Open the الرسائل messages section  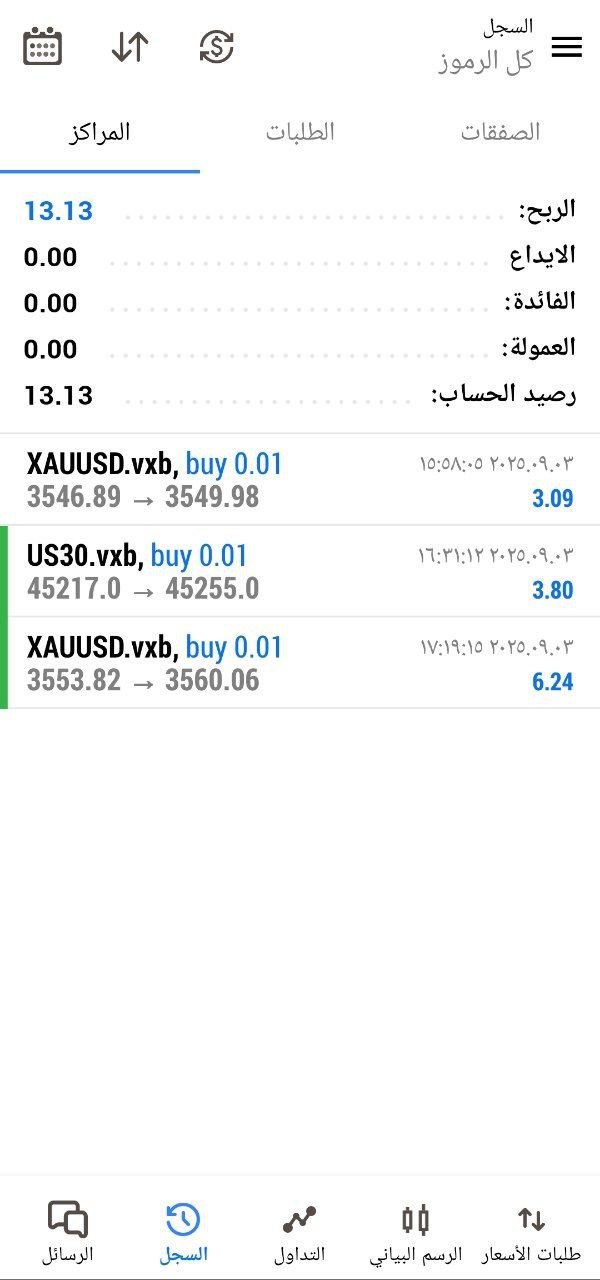point(68,1232)
